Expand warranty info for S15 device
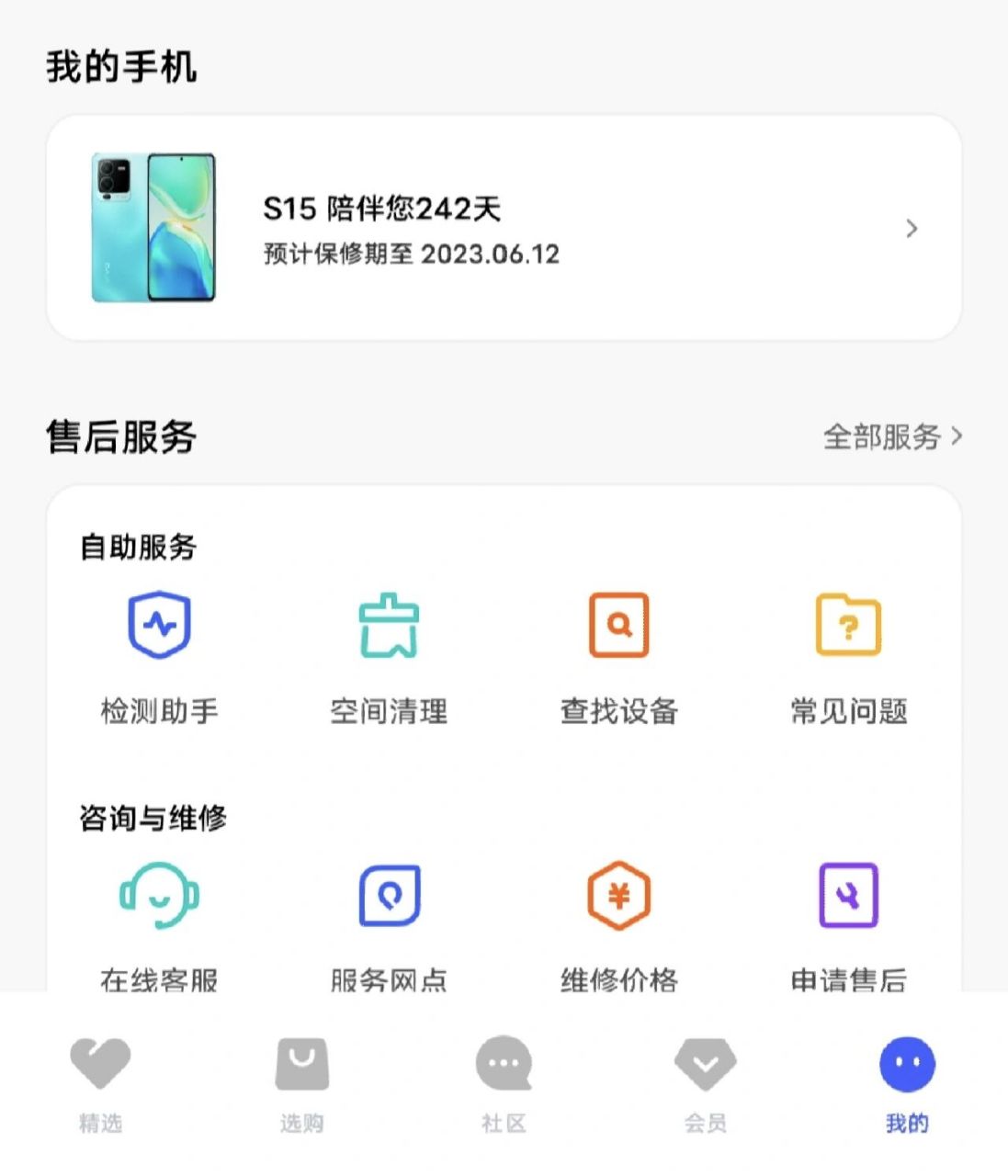The image size is (1008, 1176). click(x=411, y=254)
